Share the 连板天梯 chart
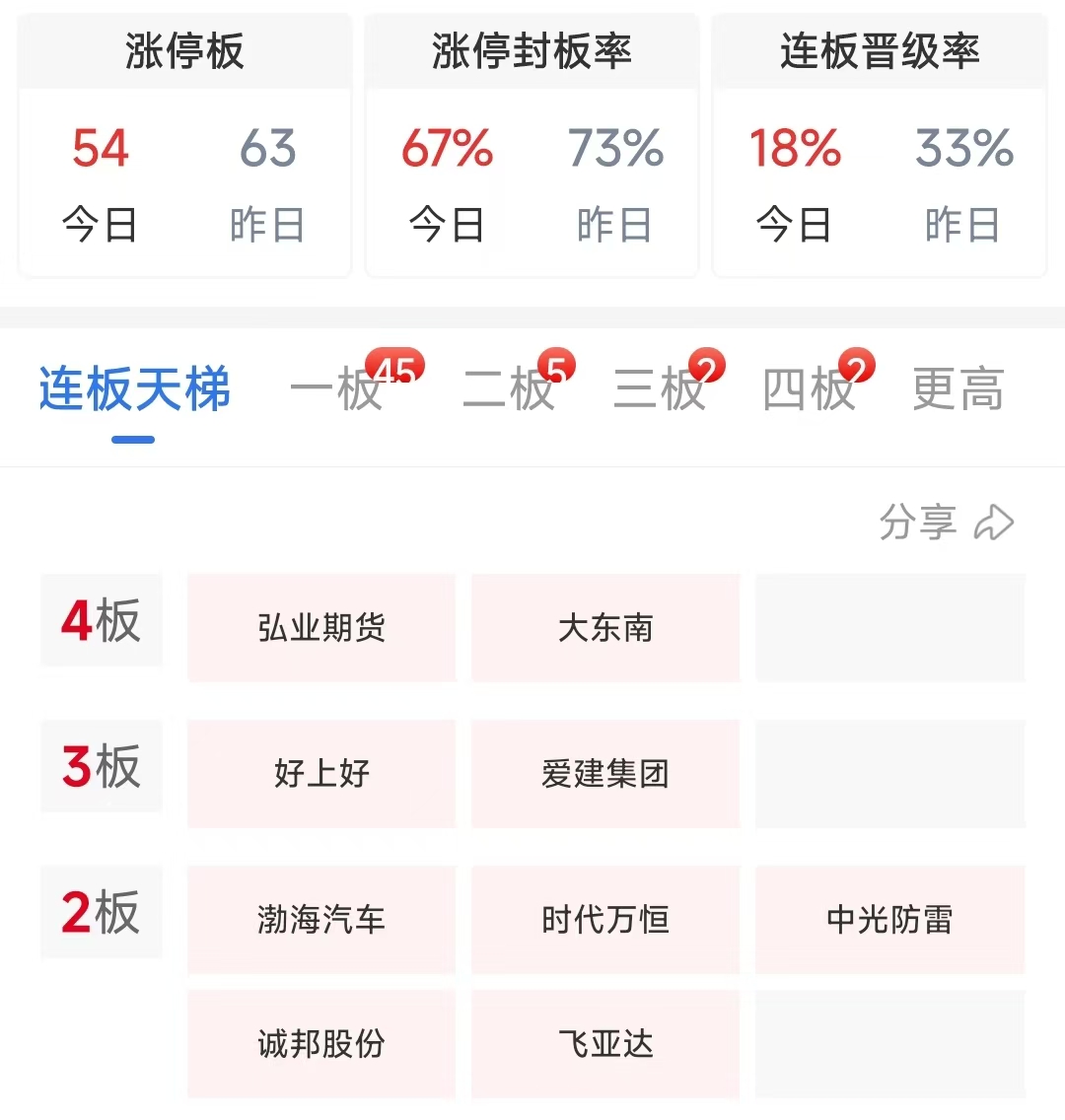This screenshot has height=1120, width=1065. [x=946, y=523]
